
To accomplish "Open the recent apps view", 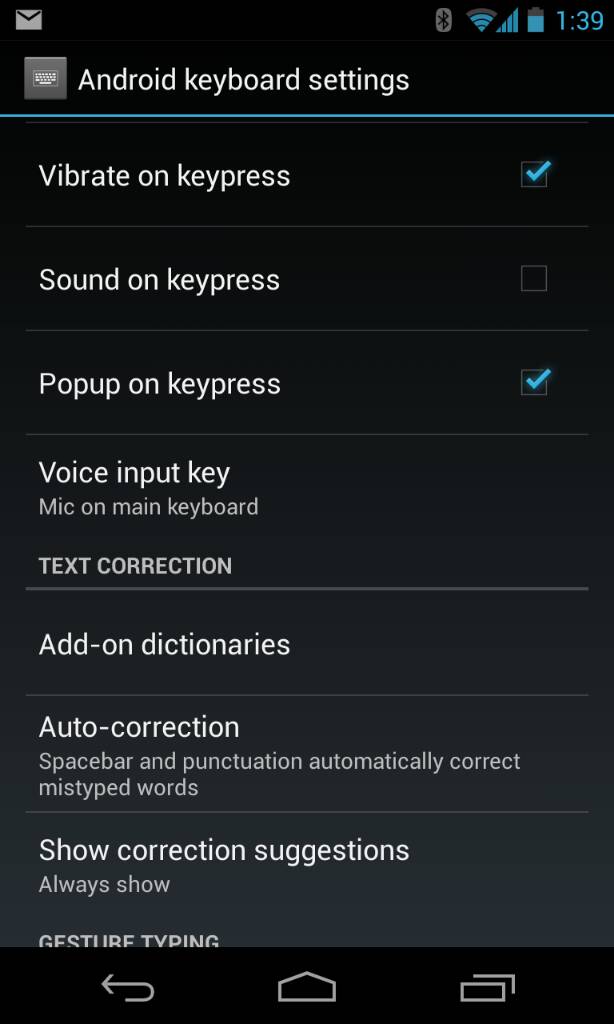I will 487,987.
